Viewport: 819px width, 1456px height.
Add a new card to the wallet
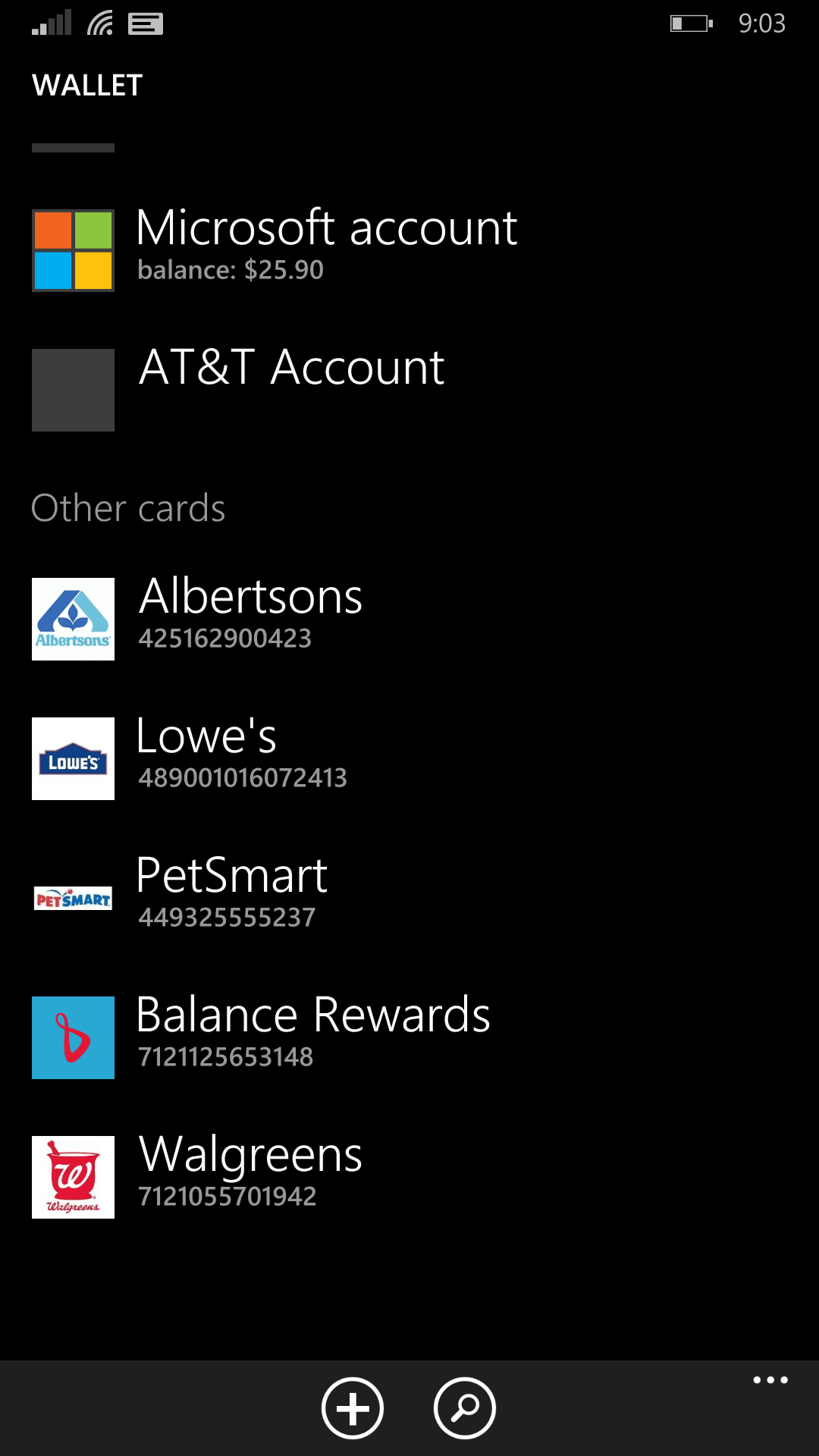pos(352,1408)
